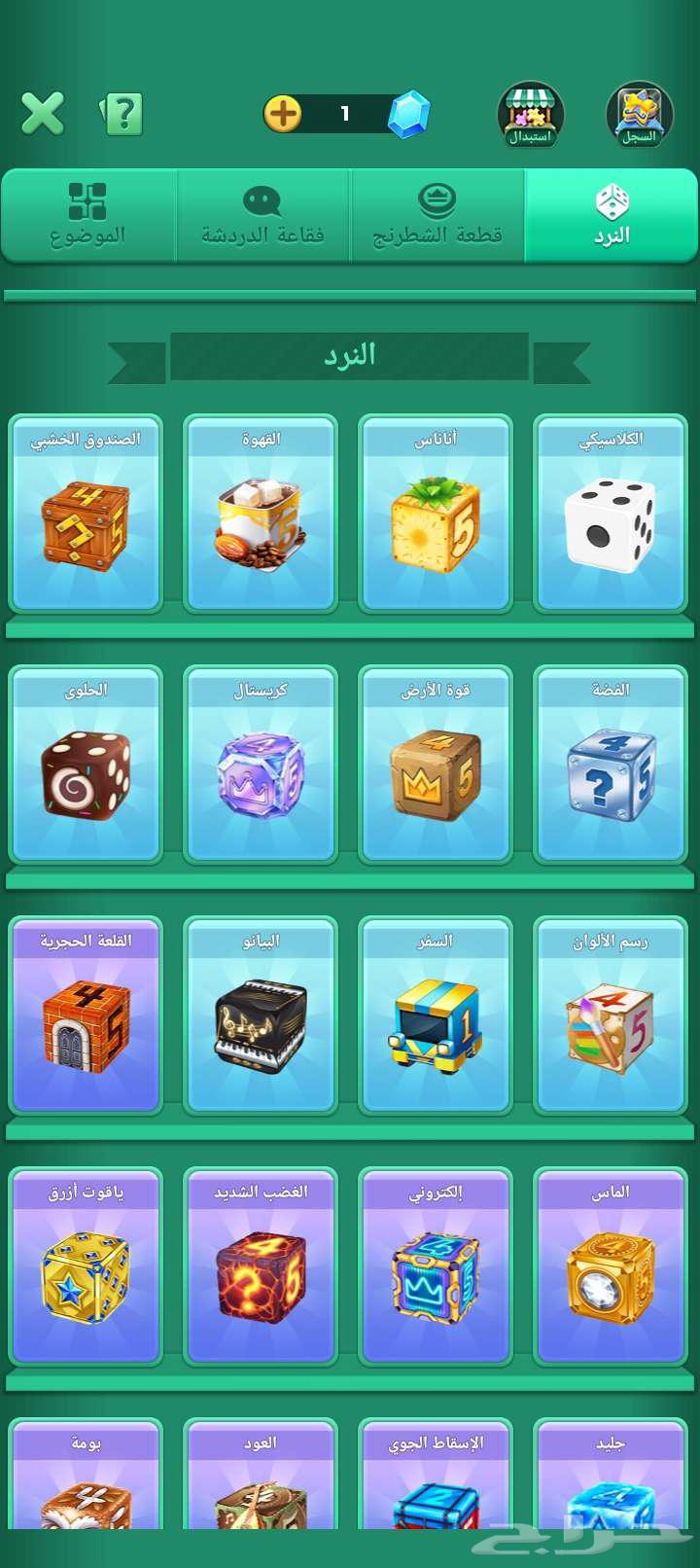Open the الصندوق الخشبي wooden box dice
The height and width of the screenshot is (1568, 700).
[86, 514]
